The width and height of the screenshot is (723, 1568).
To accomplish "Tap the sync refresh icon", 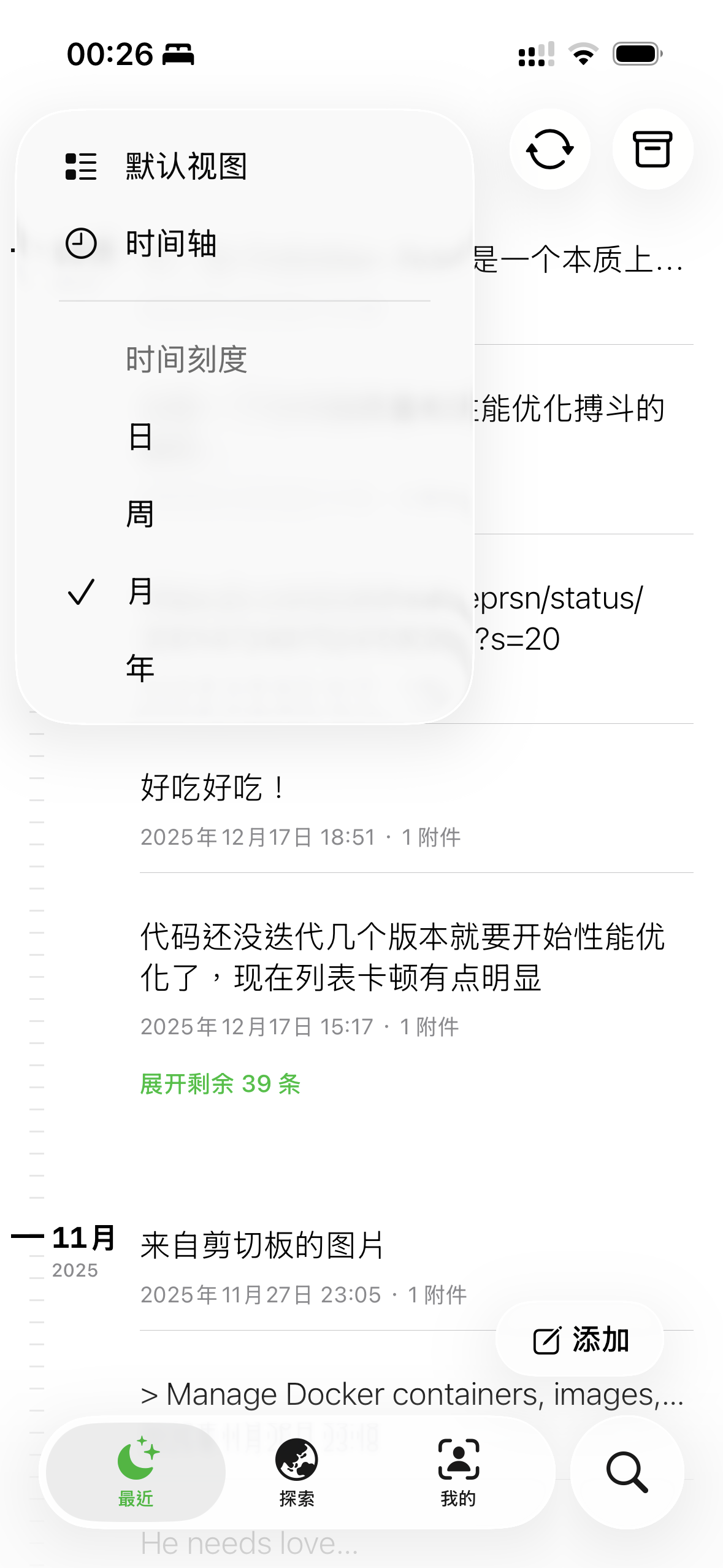I will pos(549,149).
